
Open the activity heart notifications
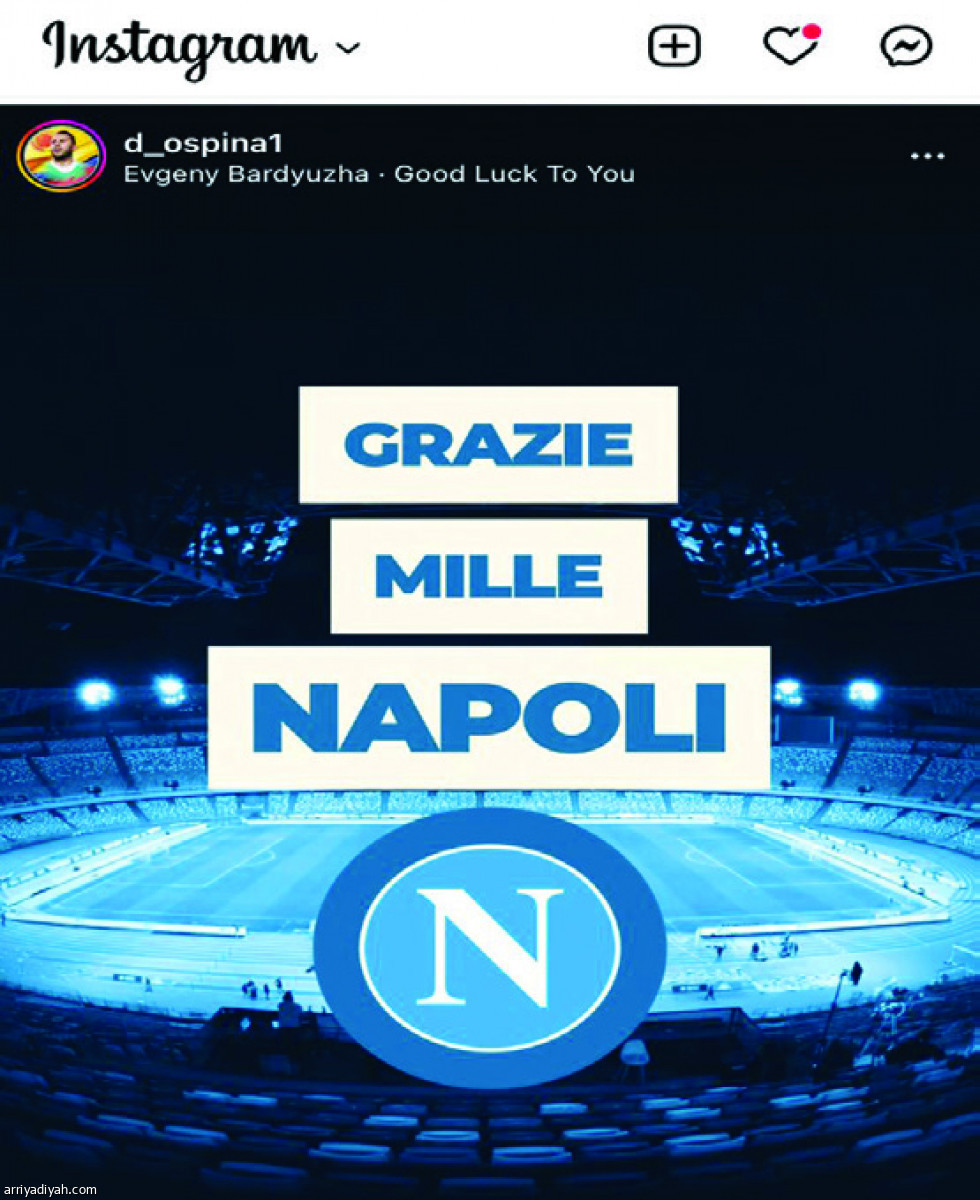pyautogui.click(x=790, y=46)
